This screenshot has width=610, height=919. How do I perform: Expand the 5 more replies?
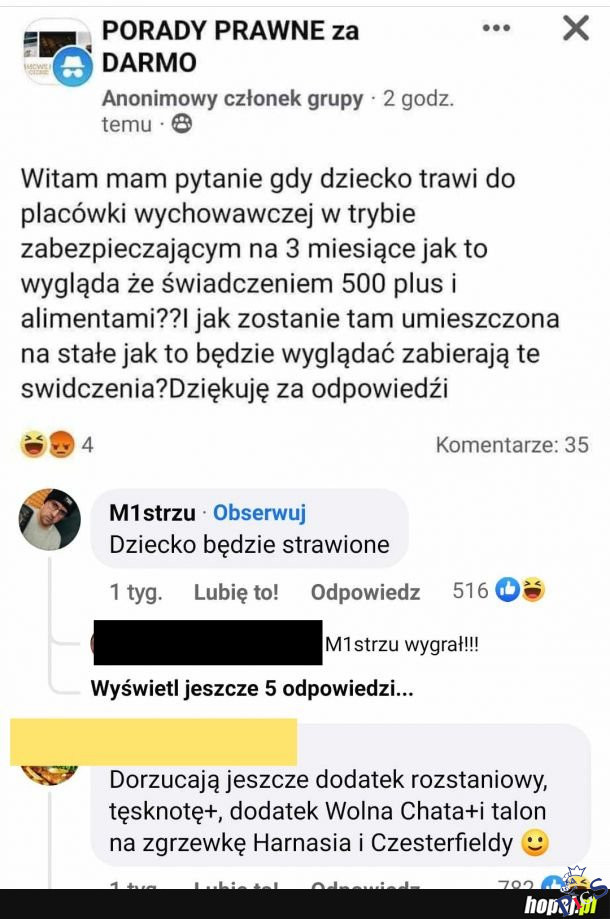click(x=251, y=688)
